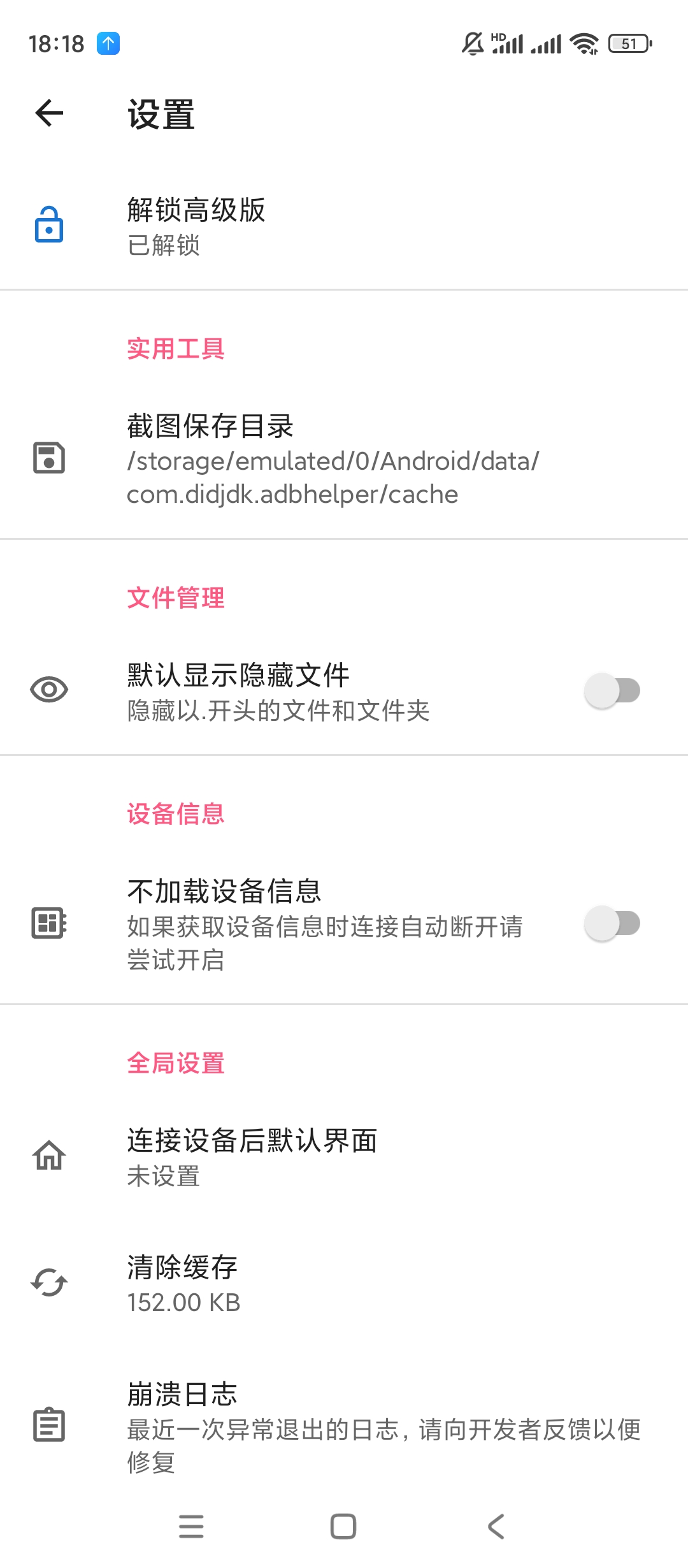View the 崩溃日志 crash log
688x1568 pixels.
click(344, 1426)
